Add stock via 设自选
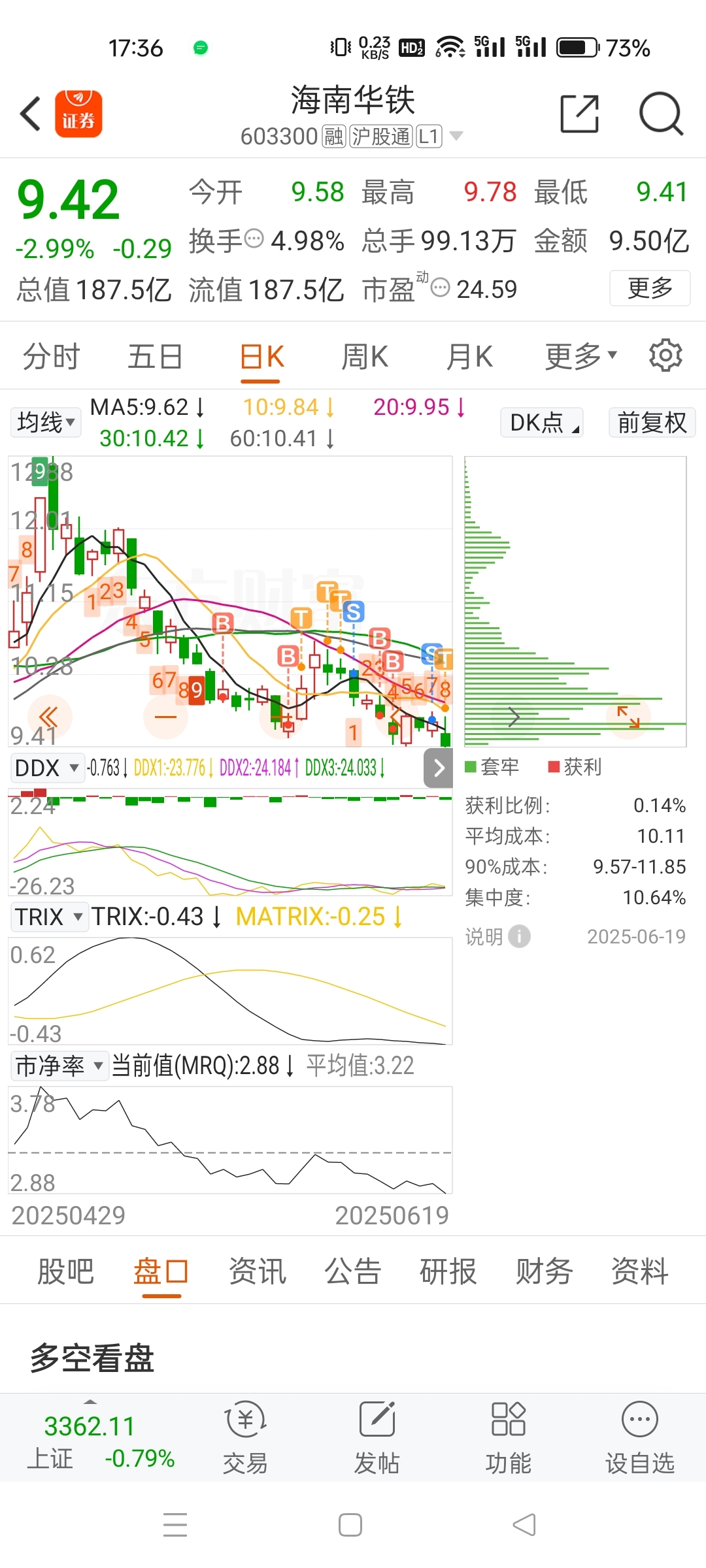The width and height of the screenshot is (706, 1568). [639, 1439]
